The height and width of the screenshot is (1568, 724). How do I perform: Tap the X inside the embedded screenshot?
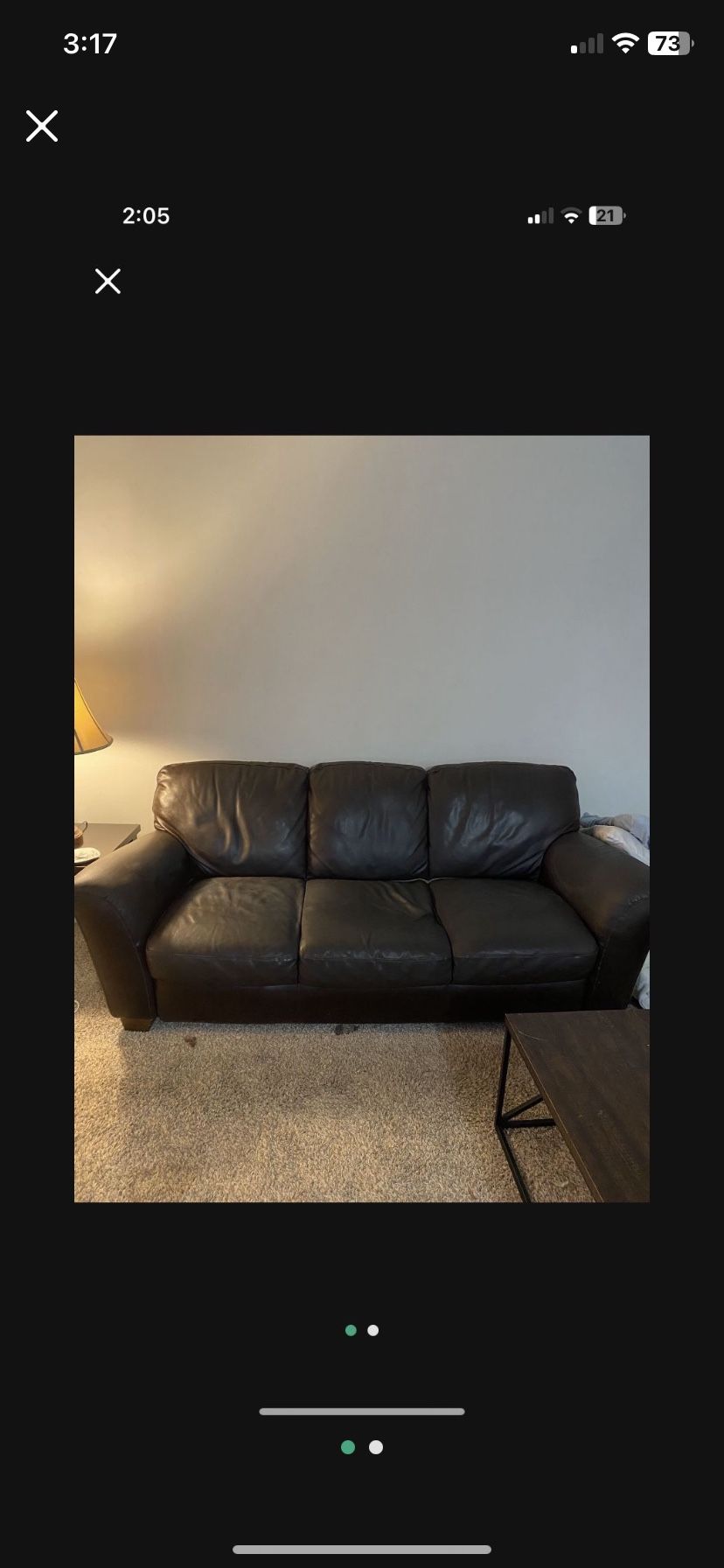107,282
